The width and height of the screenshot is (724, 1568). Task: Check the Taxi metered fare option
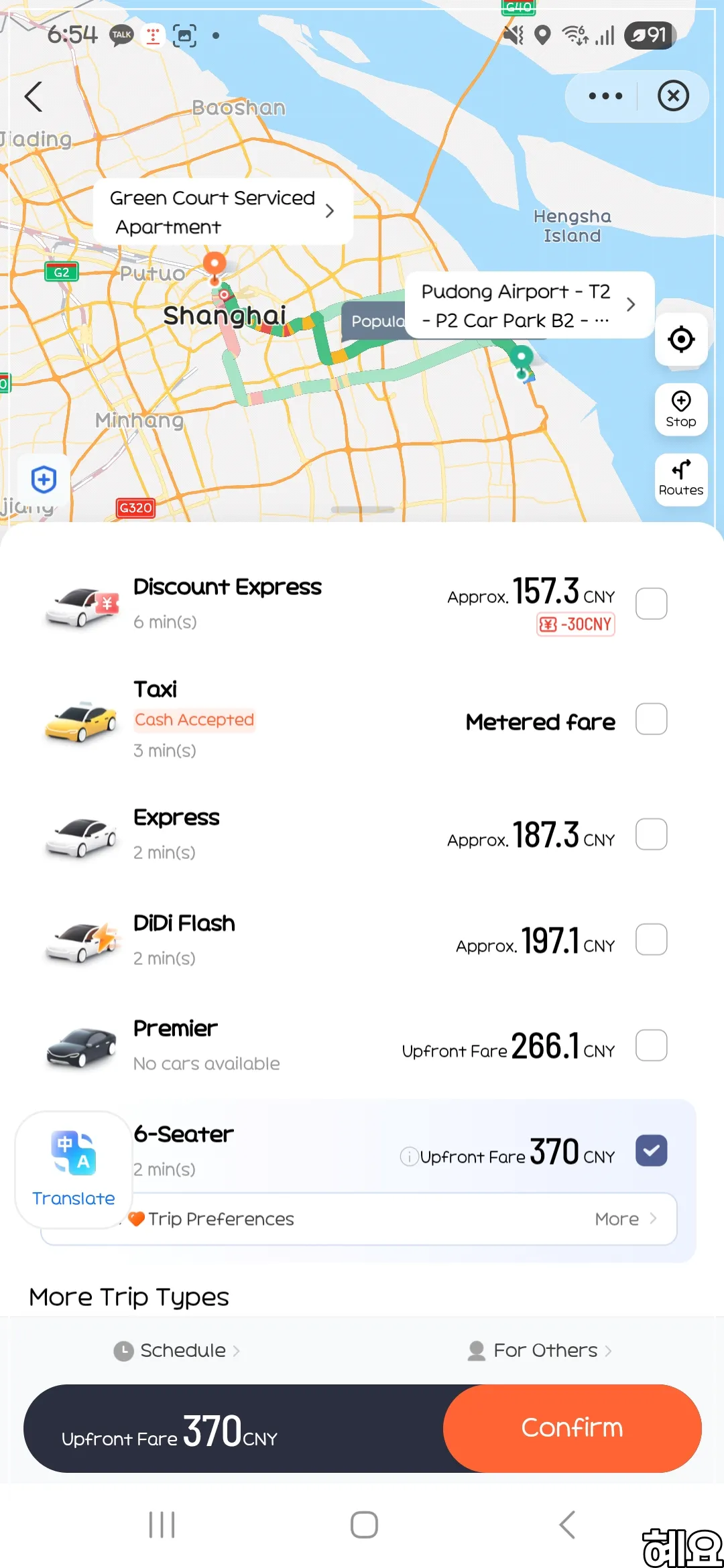[651, 719]
